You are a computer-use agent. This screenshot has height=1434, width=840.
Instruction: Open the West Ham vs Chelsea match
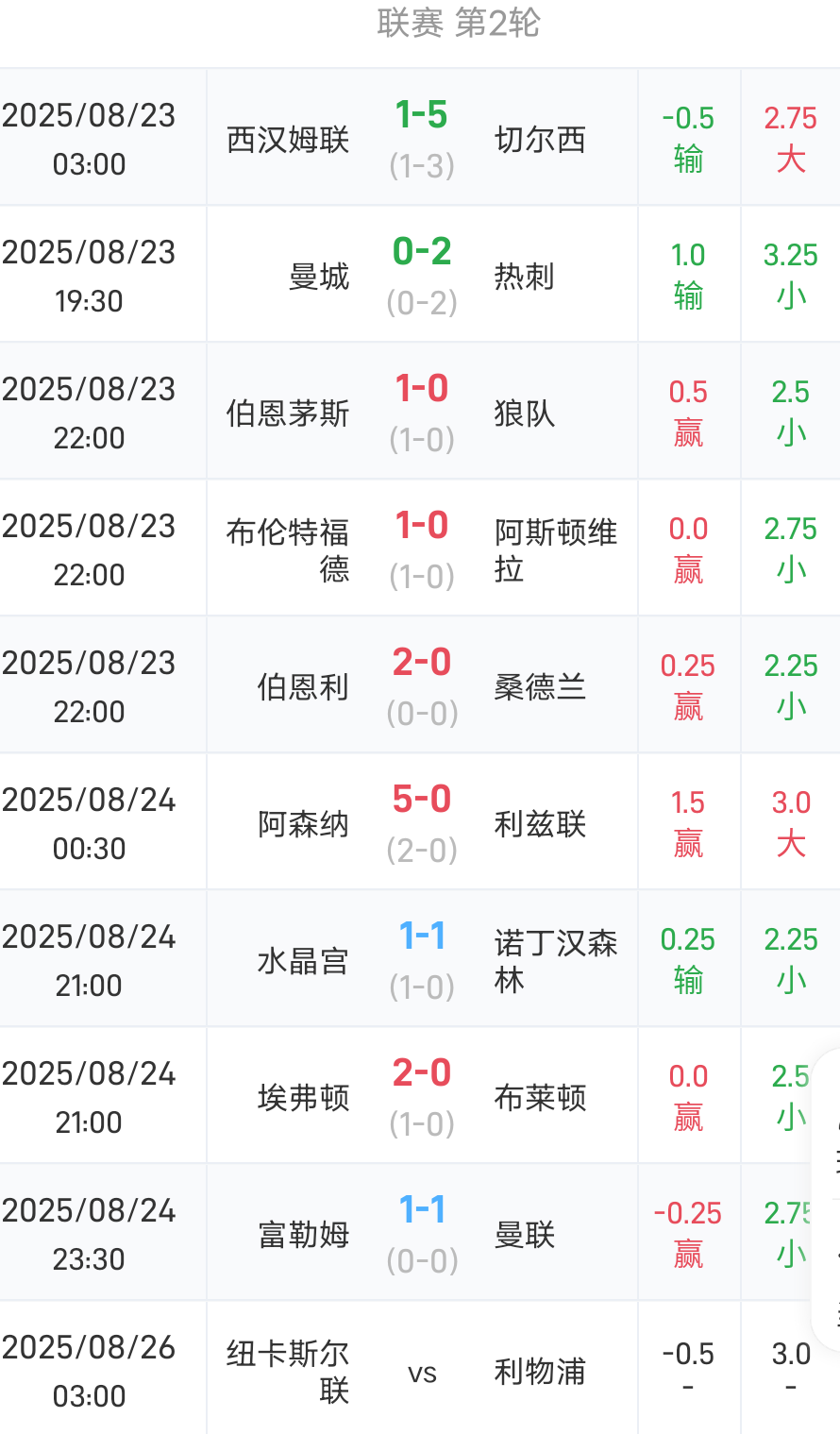coord(420,137)
